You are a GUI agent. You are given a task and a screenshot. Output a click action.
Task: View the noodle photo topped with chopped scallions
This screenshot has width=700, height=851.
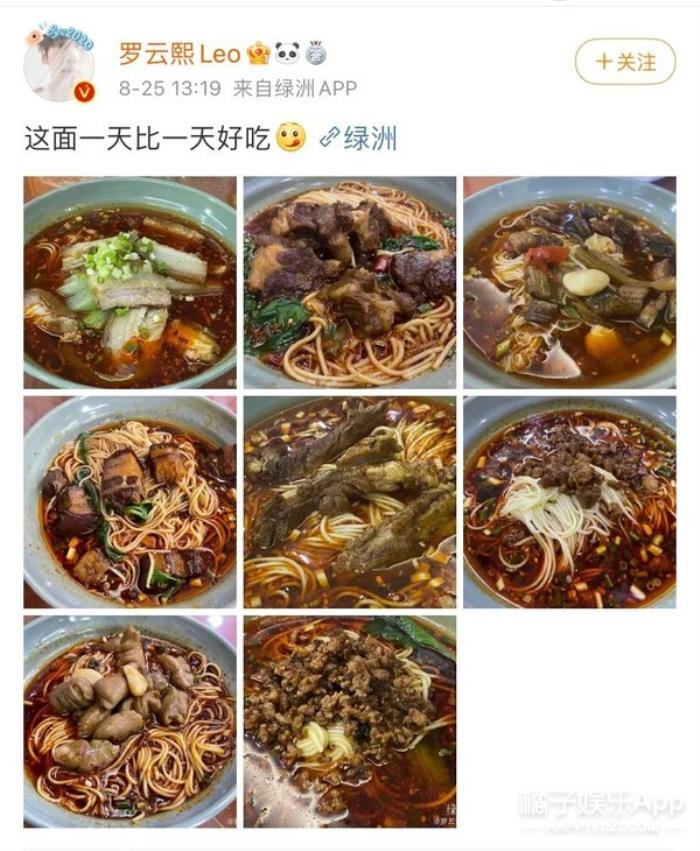click(130, 282)
